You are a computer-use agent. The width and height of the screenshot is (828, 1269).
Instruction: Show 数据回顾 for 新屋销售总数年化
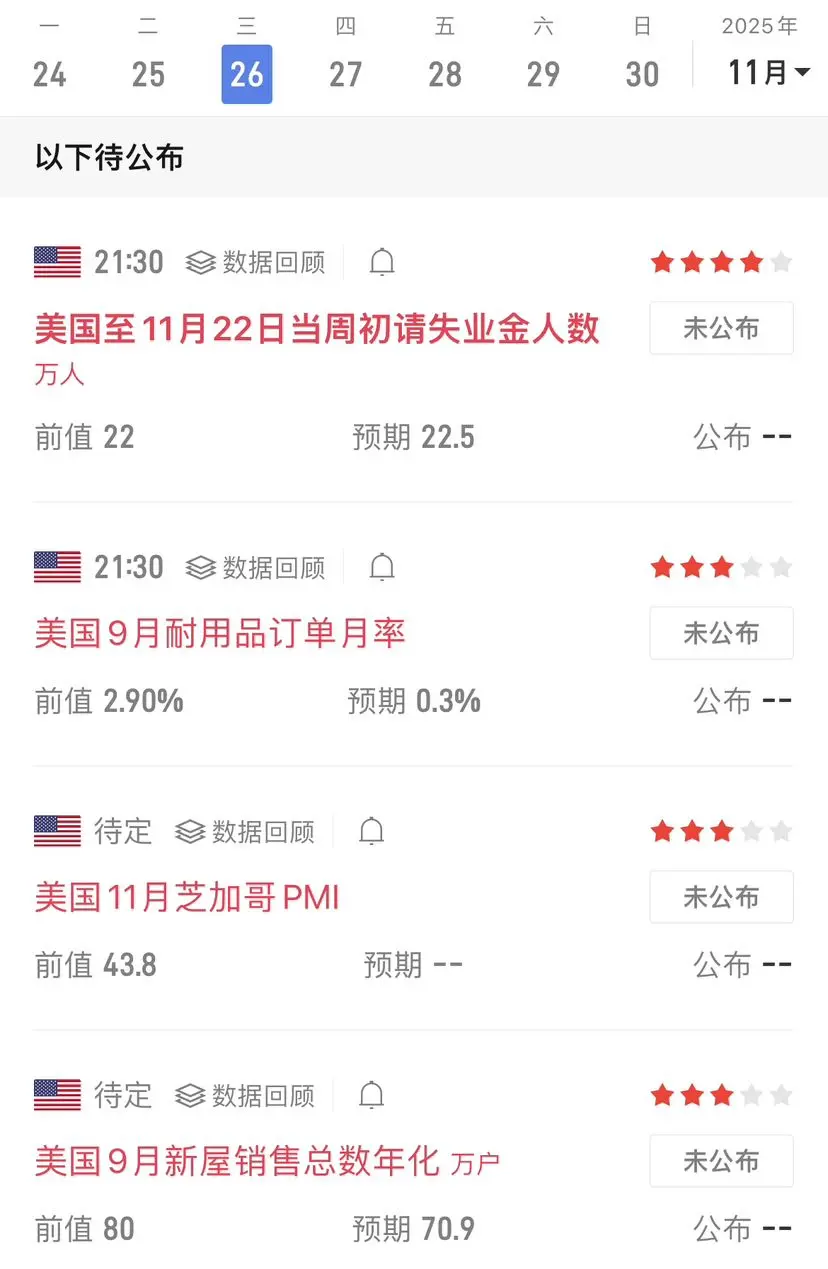[245, 1095]
